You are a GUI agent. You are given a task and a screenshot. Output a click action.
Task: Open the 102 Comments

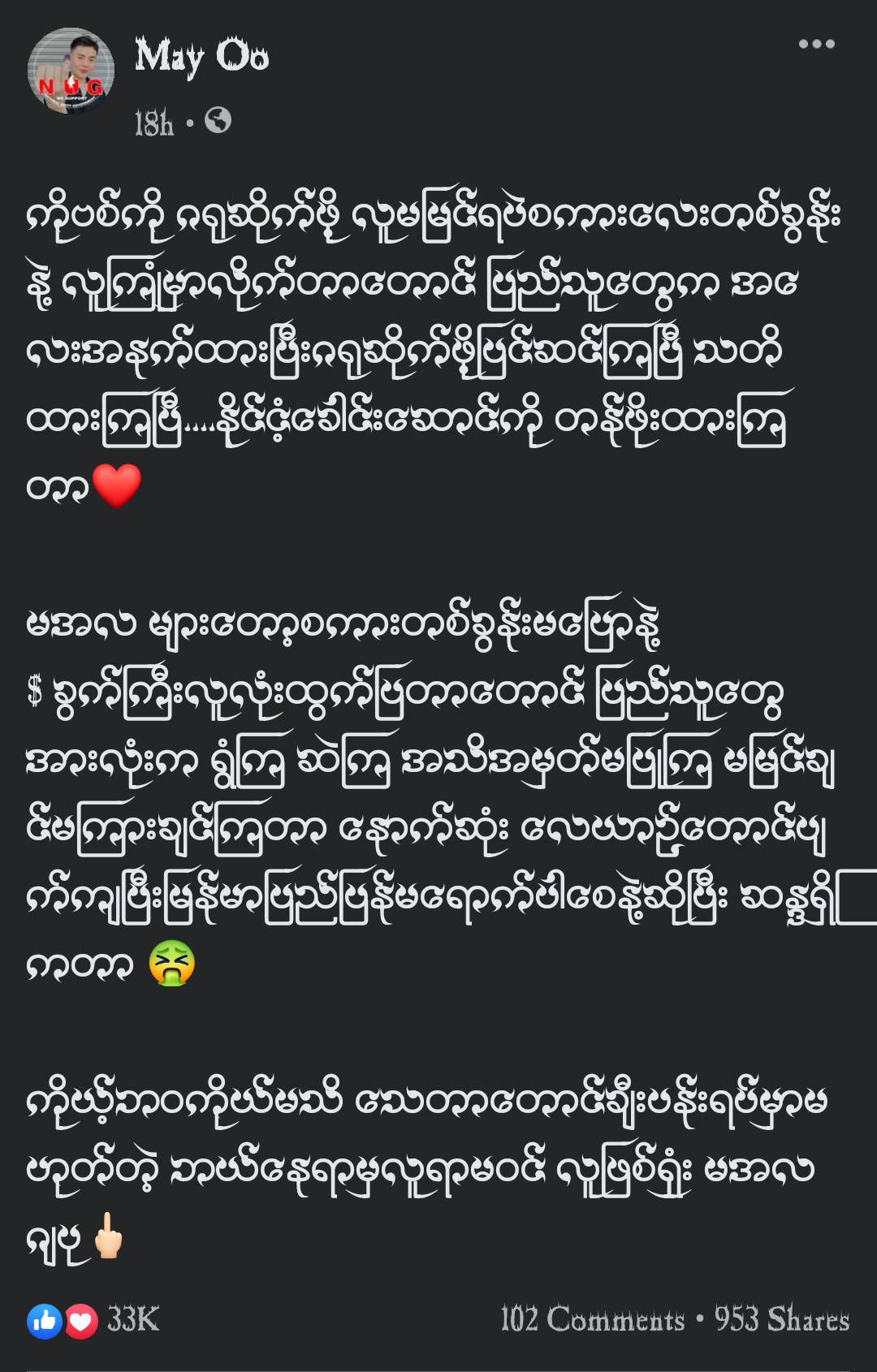point(593,1319)
